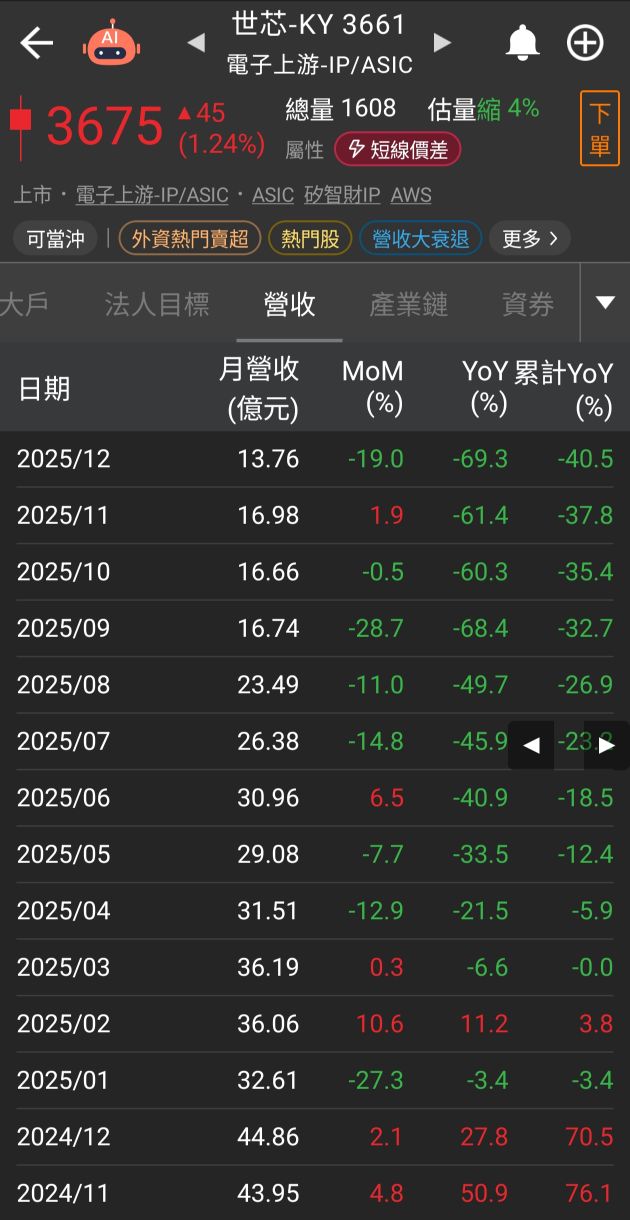Image resolution: width=630 pixels, height=1220 pixels.
Task: Switch to the 產業鏈 tab
Action: (x=408, y=304)
